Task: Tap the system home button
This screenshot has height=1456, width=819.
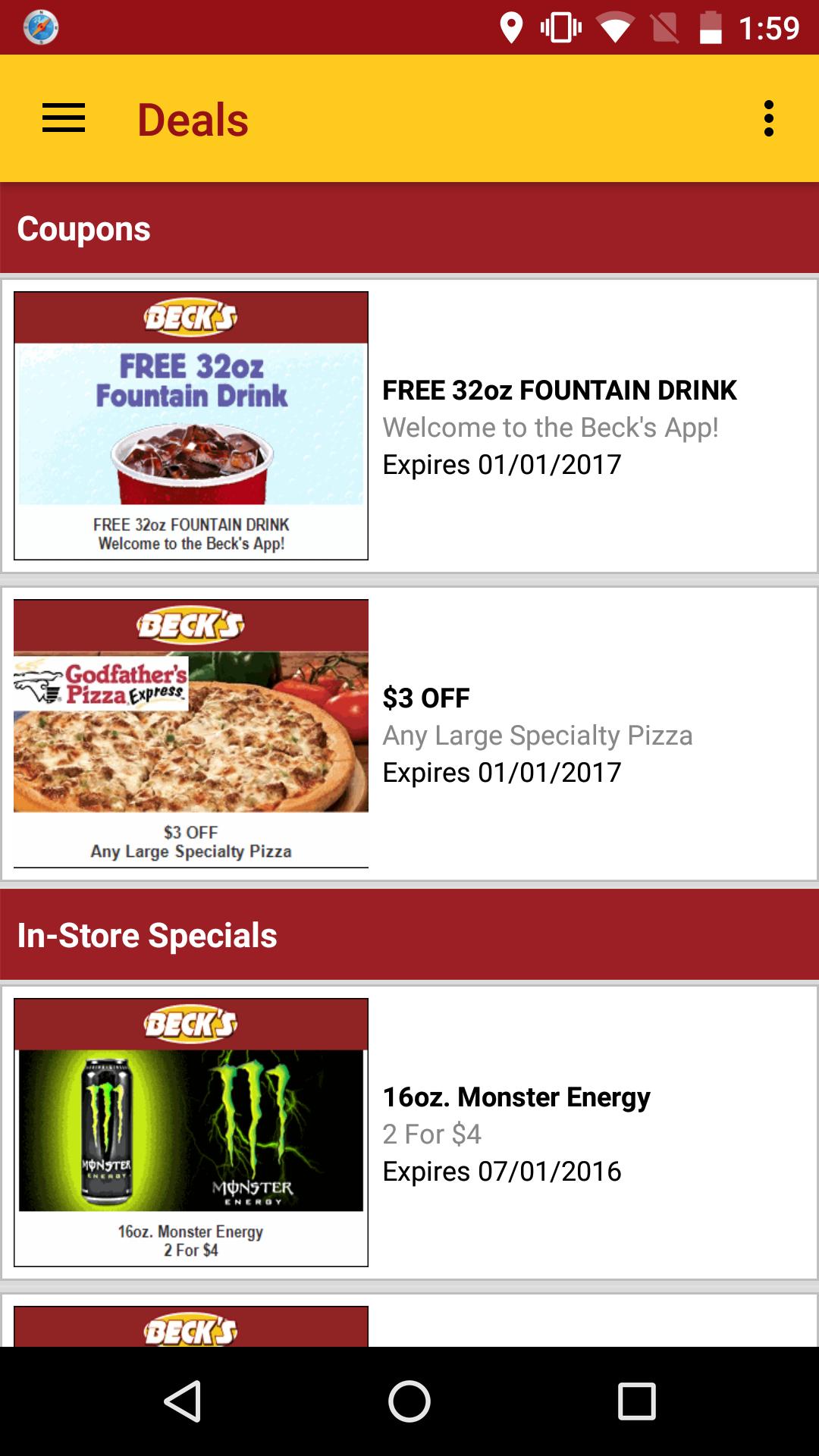Action: coord(409,1401)
